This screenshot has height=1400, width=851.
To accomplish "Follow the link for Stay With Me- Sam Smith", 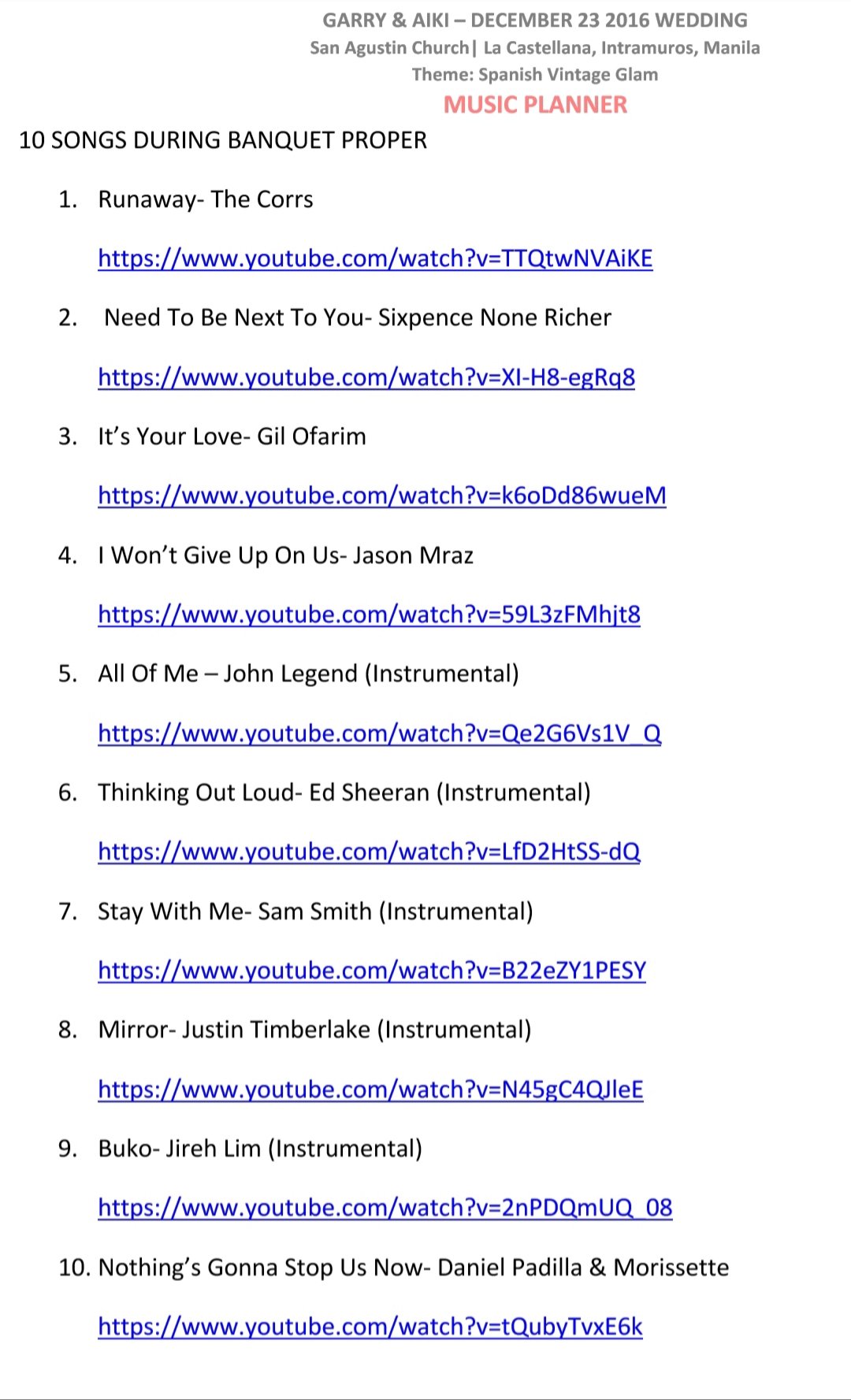I will tap(372, 971).
